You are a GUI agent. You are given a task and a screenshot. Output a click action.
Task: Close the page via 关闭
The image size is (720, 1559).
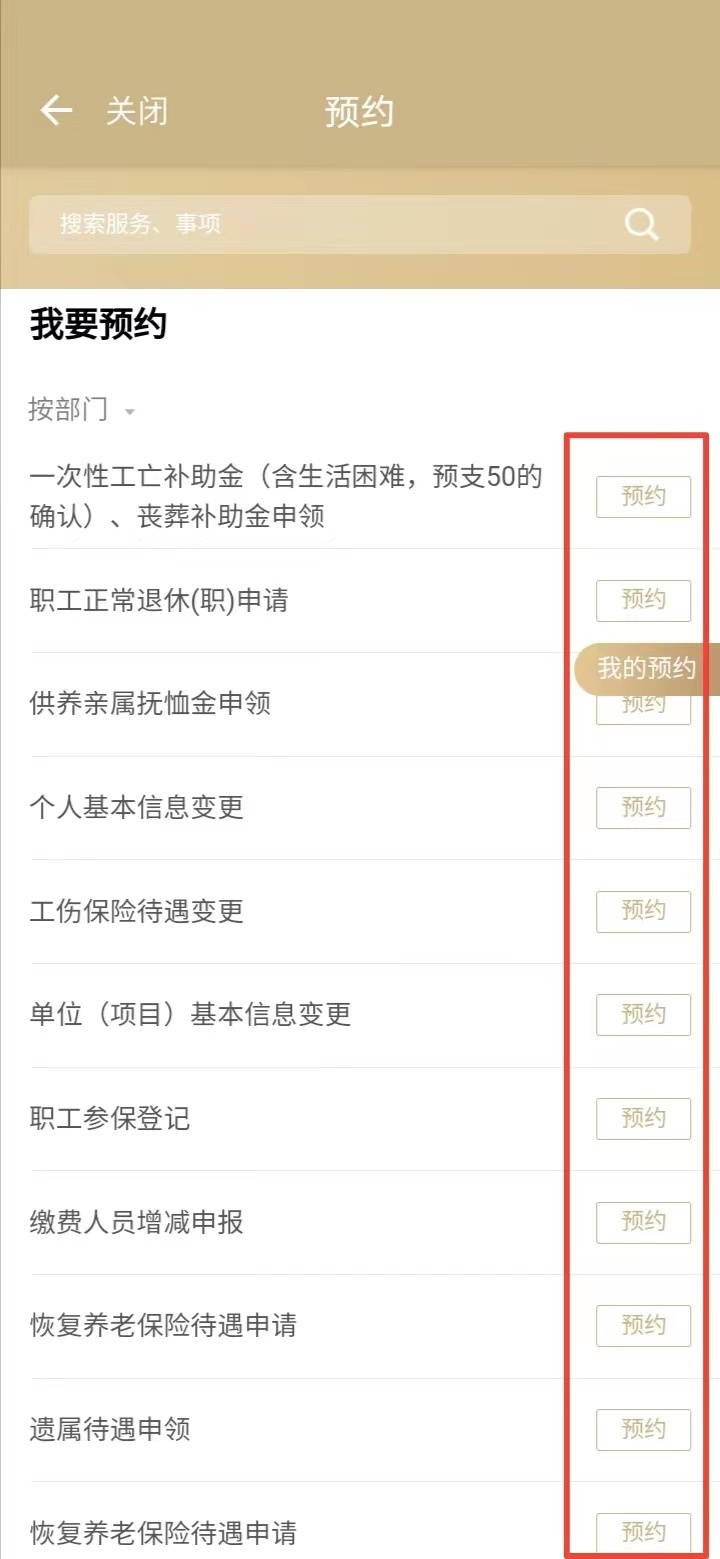137,111
